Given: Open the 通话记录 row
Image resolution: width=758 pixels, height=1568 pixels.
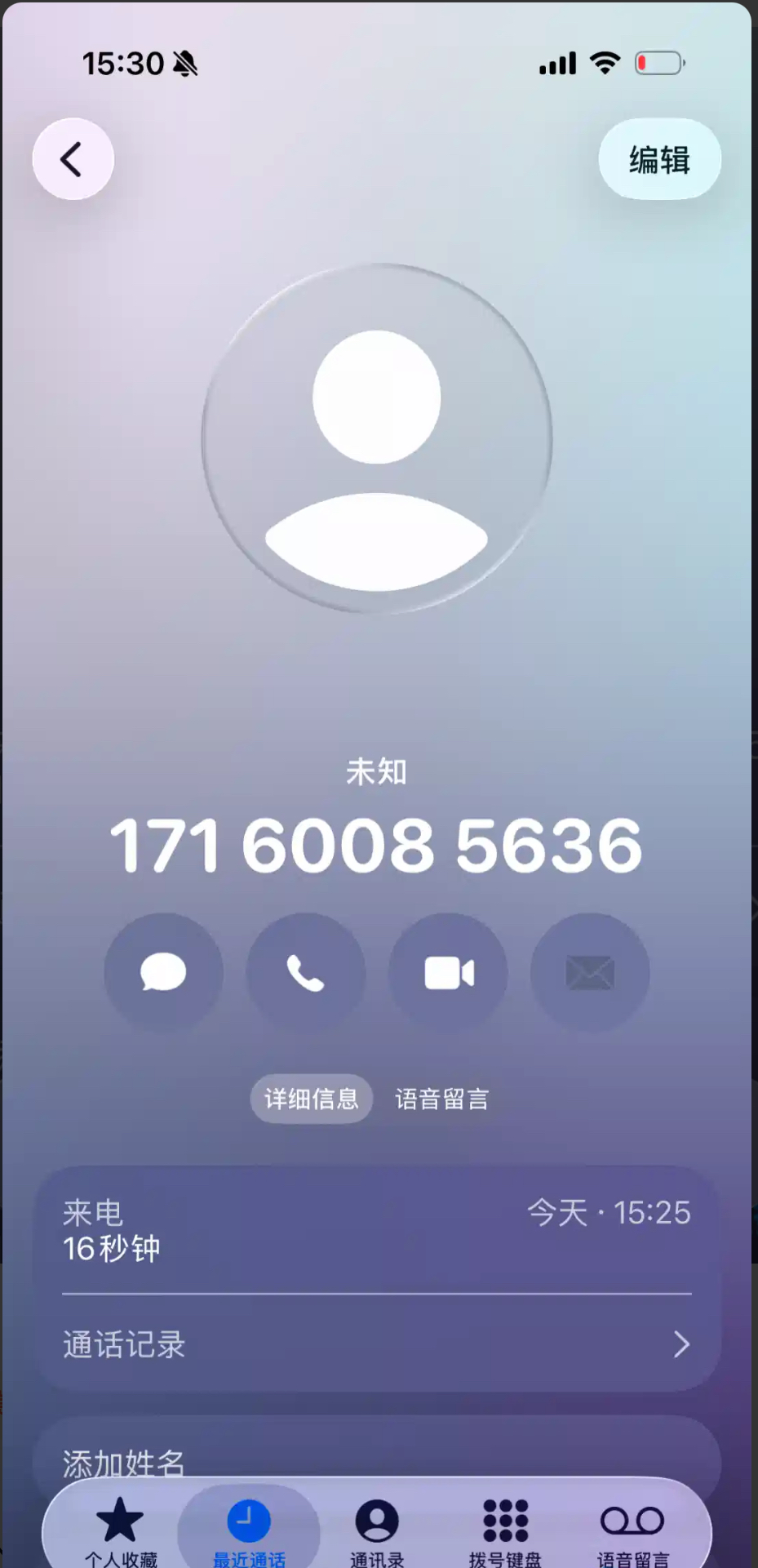Looking at the screenshot, I should (377, 1344).
